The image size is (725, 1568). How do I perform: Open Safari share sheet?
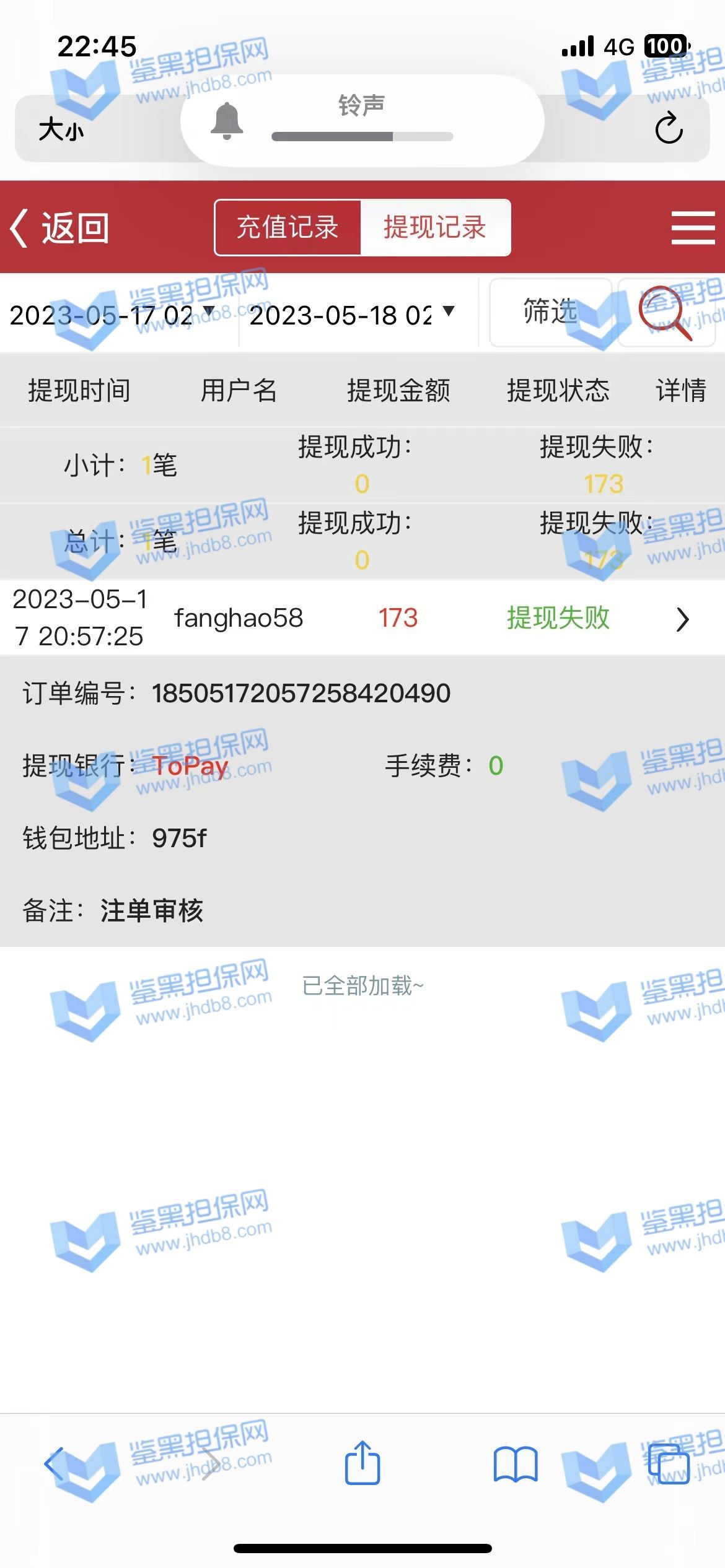pyautogui.click(x=362, y=1464)
